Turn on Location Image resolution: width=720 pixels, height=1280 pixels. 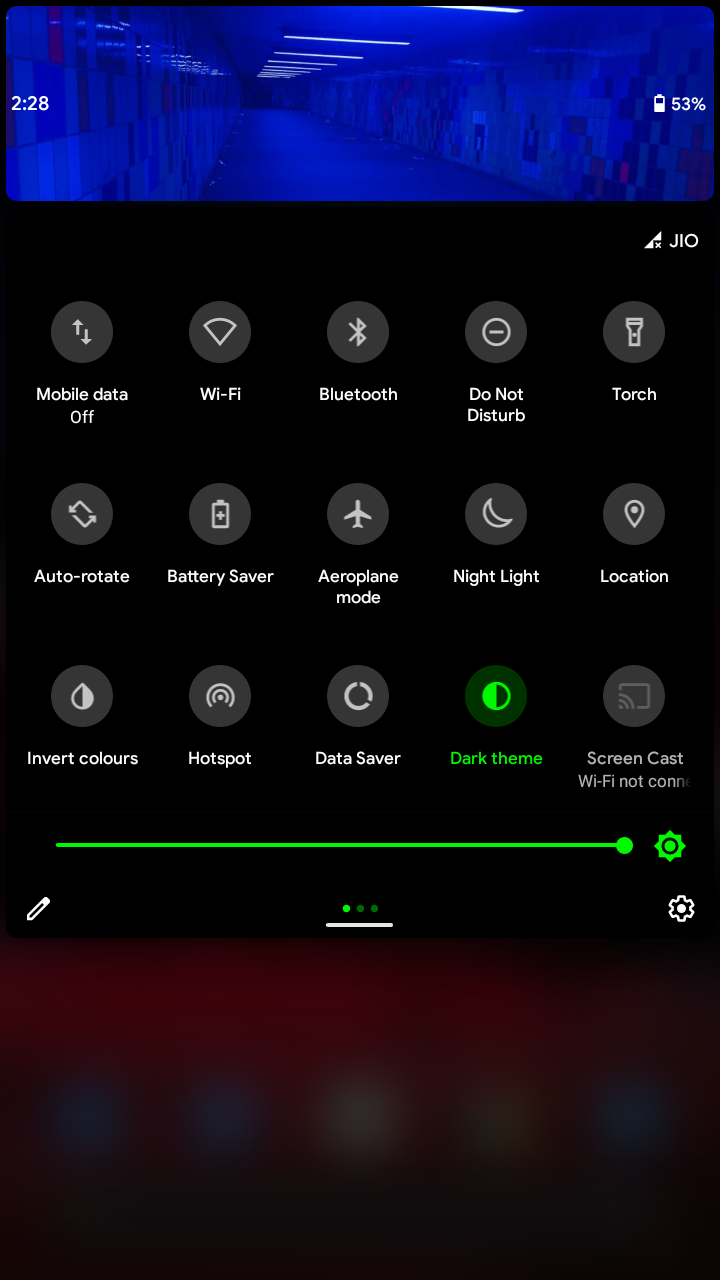click(634, 514)
